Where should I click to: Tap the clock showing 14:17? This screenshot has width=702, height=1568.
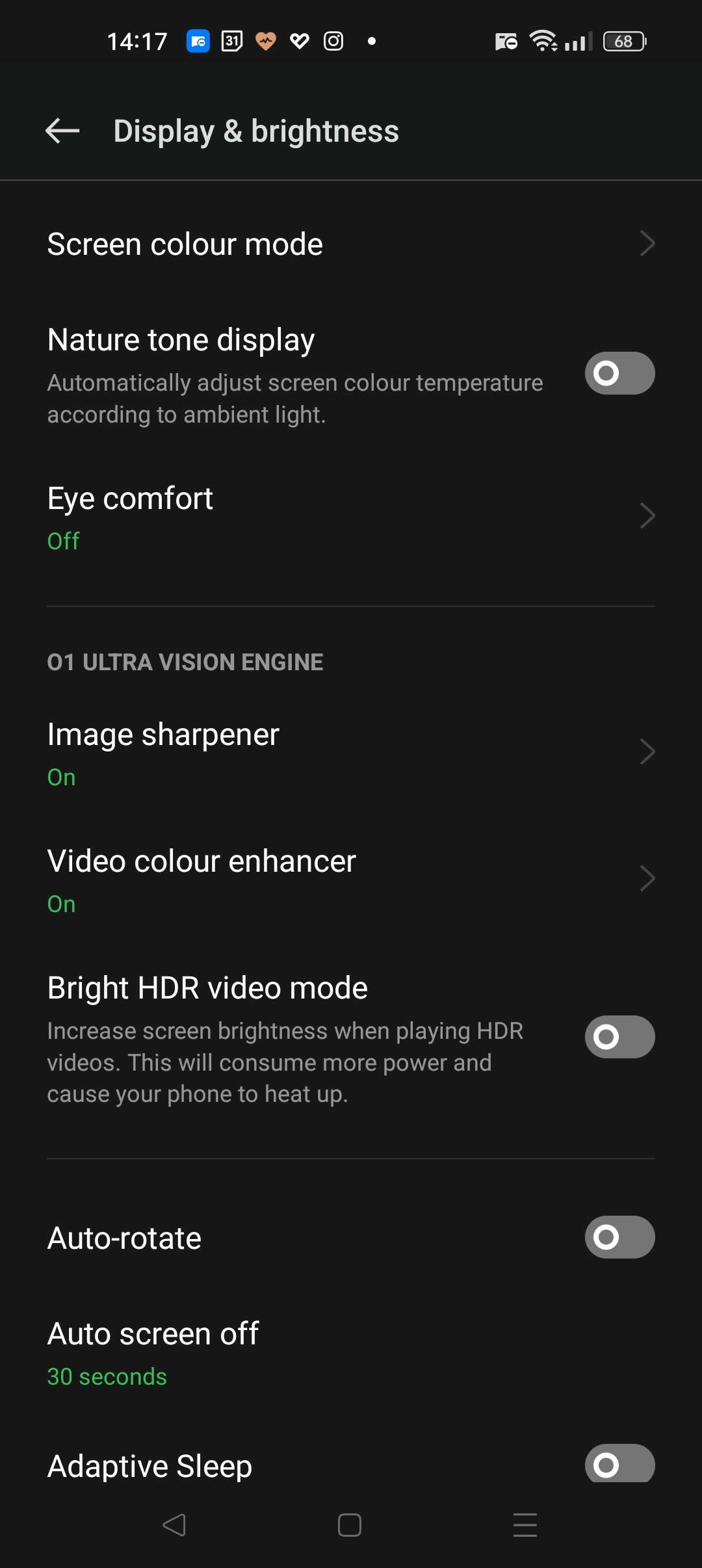pos(136,41)
